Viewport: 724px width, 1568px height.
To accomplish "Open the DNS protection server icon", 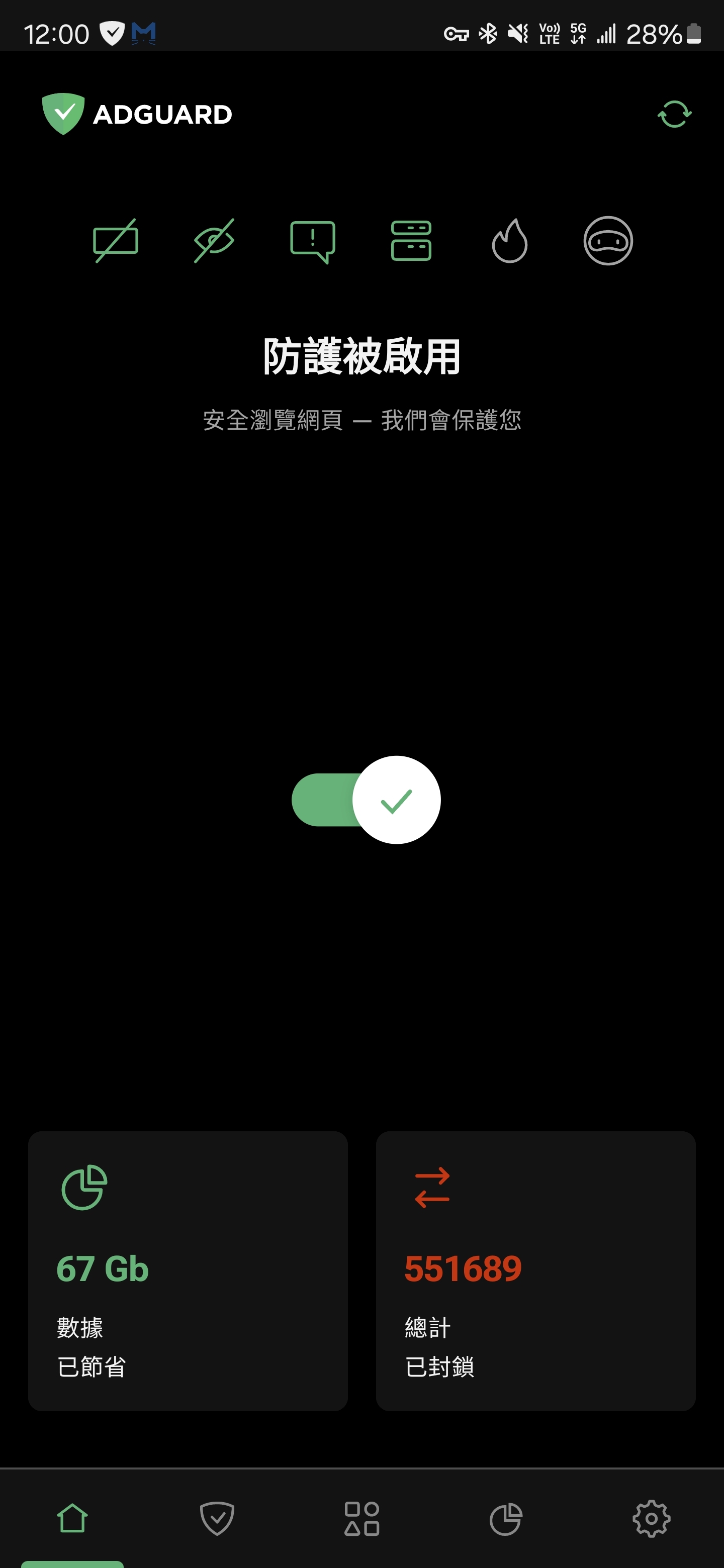I will 411,241.
